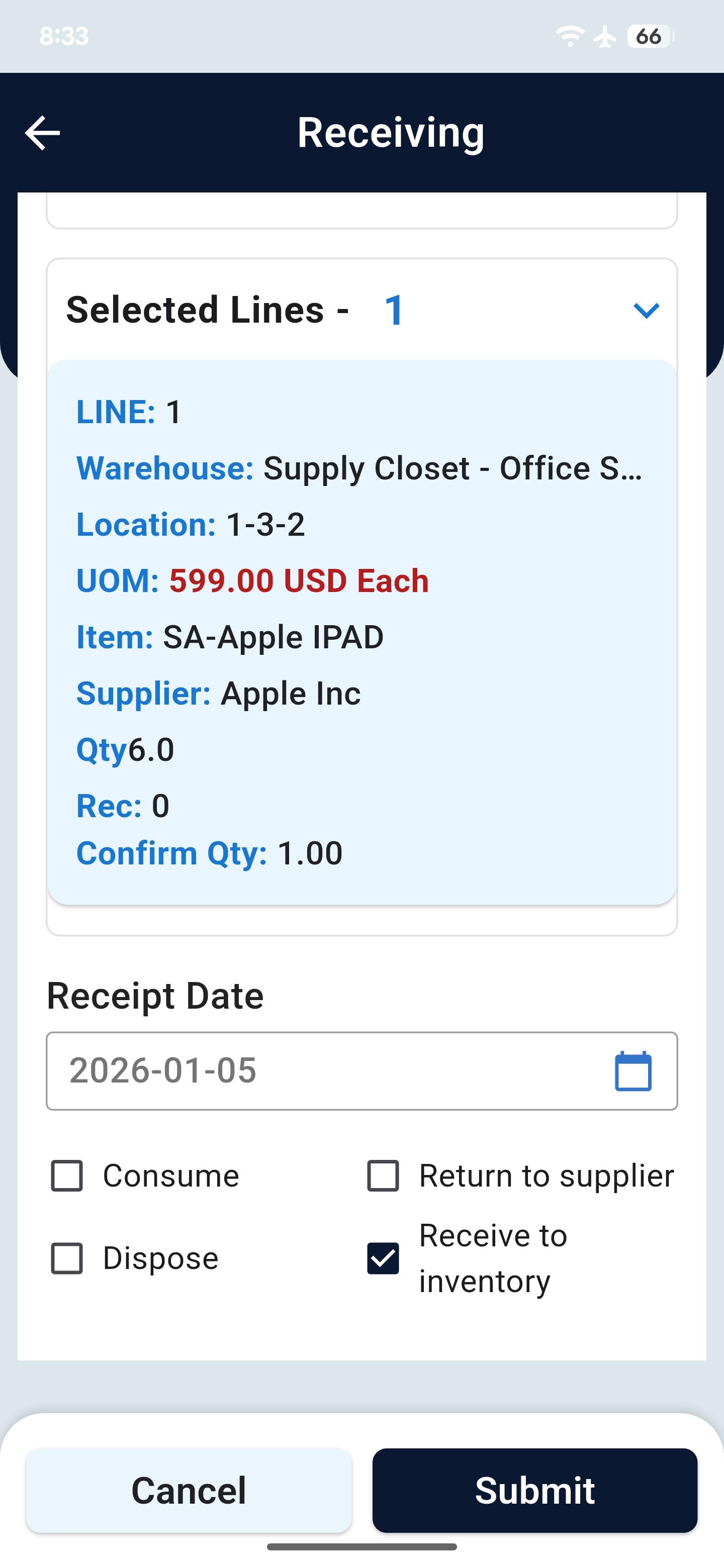Check the Consume checkbox
Screen dimensions: 724x1568
pyautogui.click(x=66, y=1175)
